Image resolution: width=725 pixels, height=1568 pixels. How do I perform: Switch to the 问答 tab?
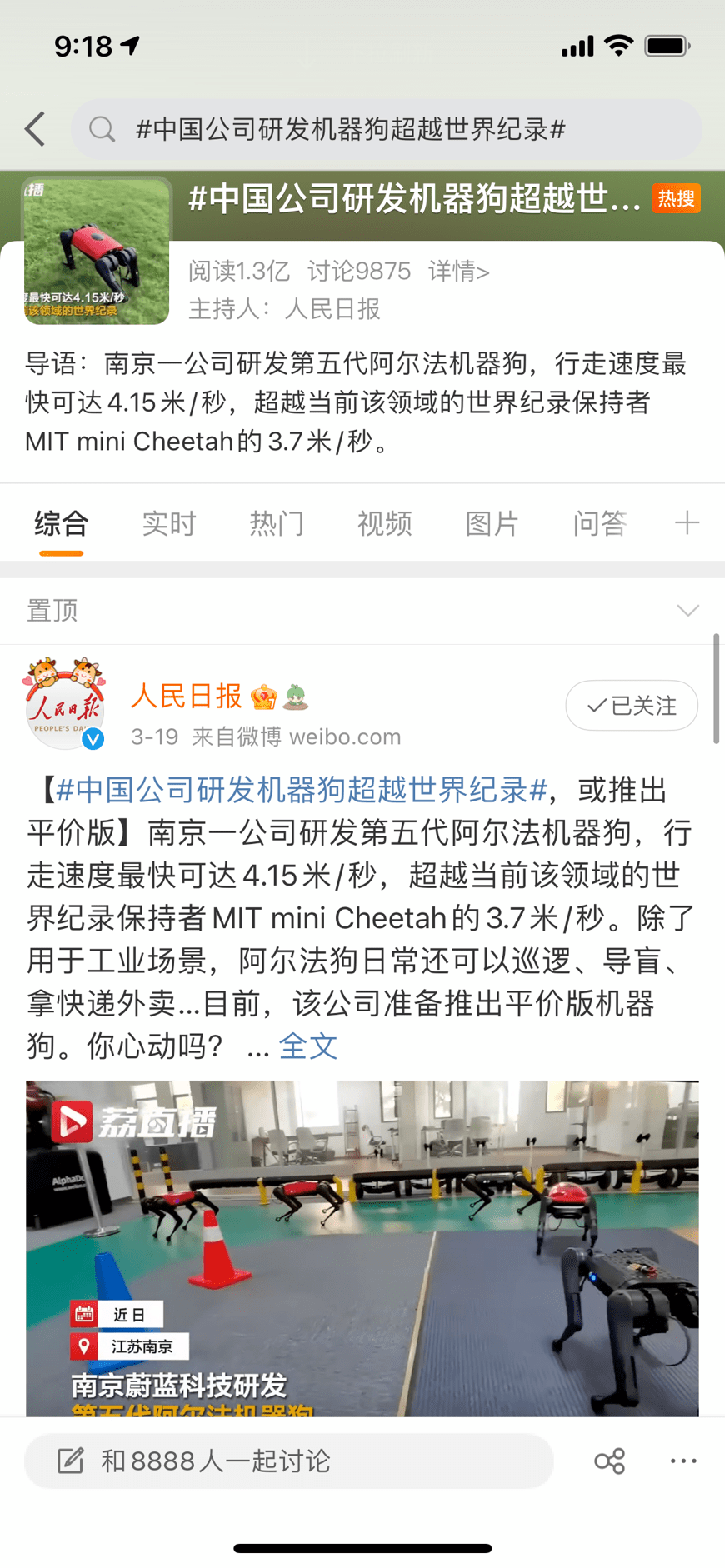(x=599, y=523)
